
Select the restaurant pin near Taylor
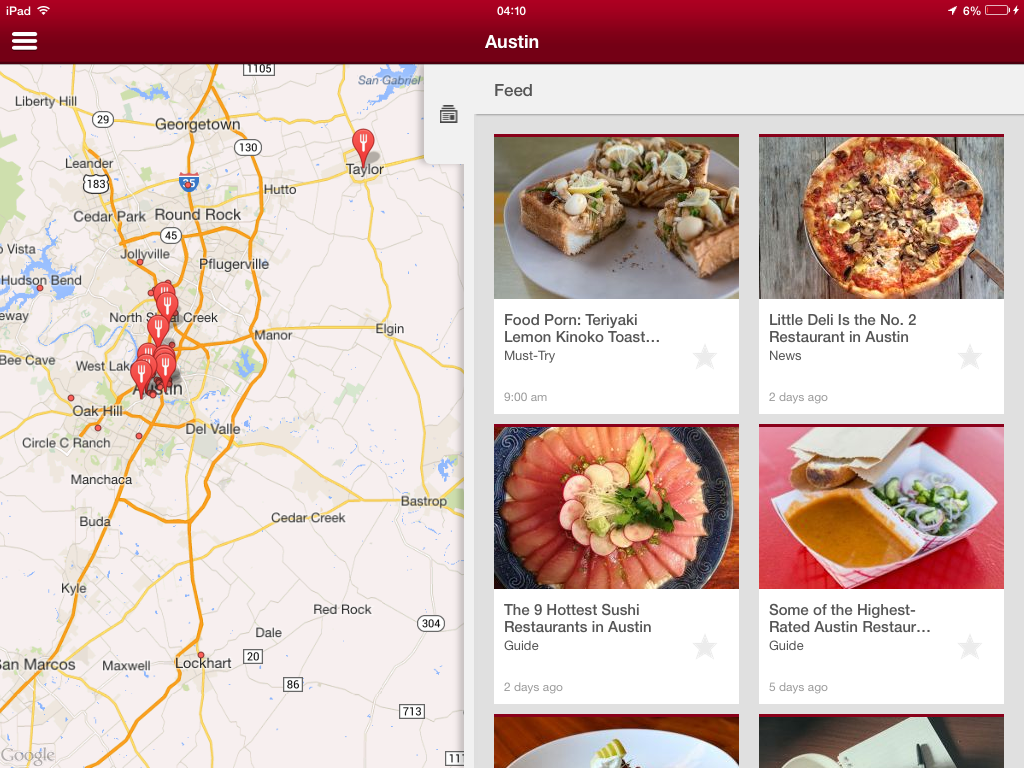[363, 144]
